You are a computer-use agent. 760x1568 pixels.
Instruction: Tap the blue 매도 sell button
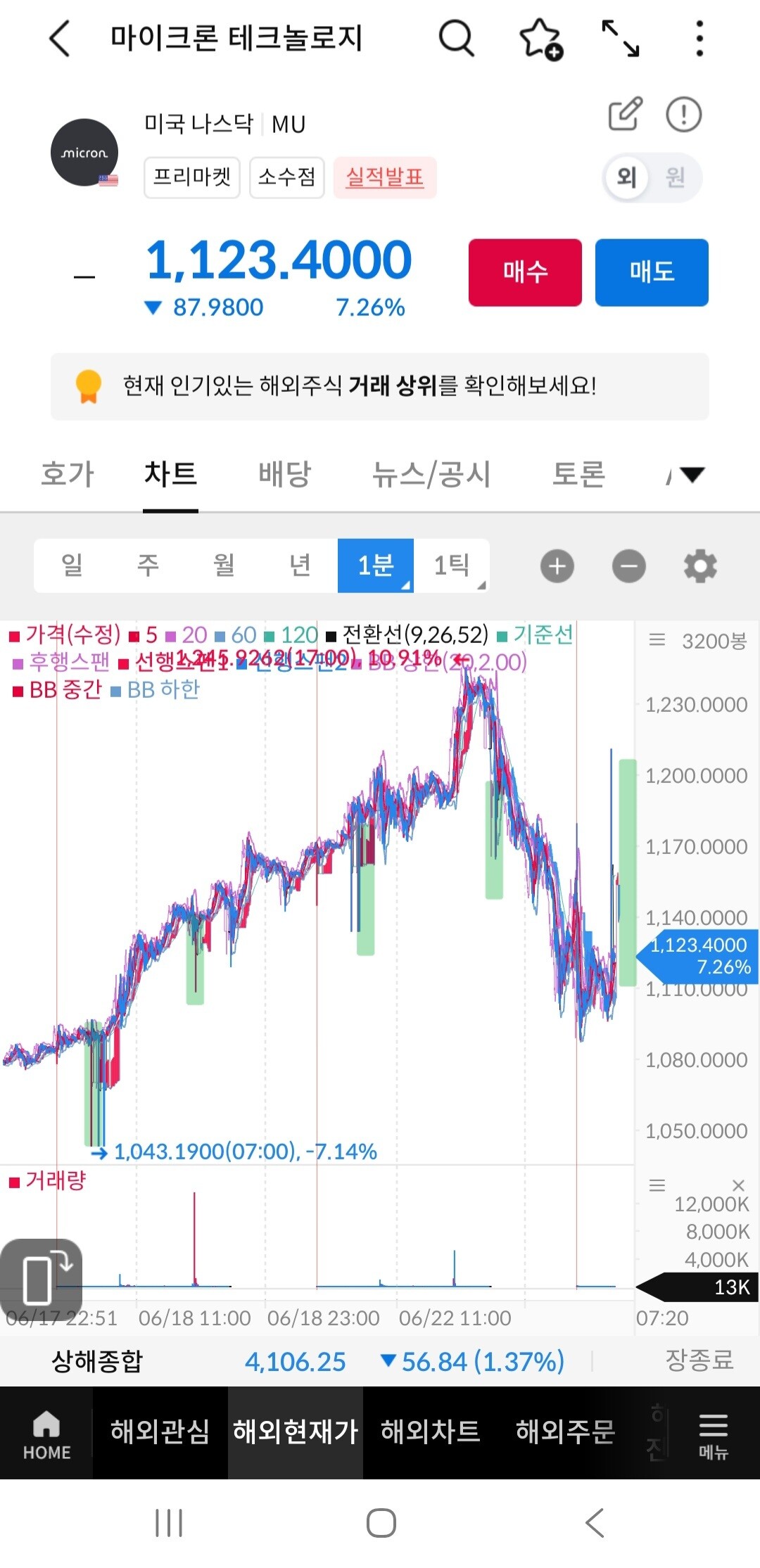652,272
